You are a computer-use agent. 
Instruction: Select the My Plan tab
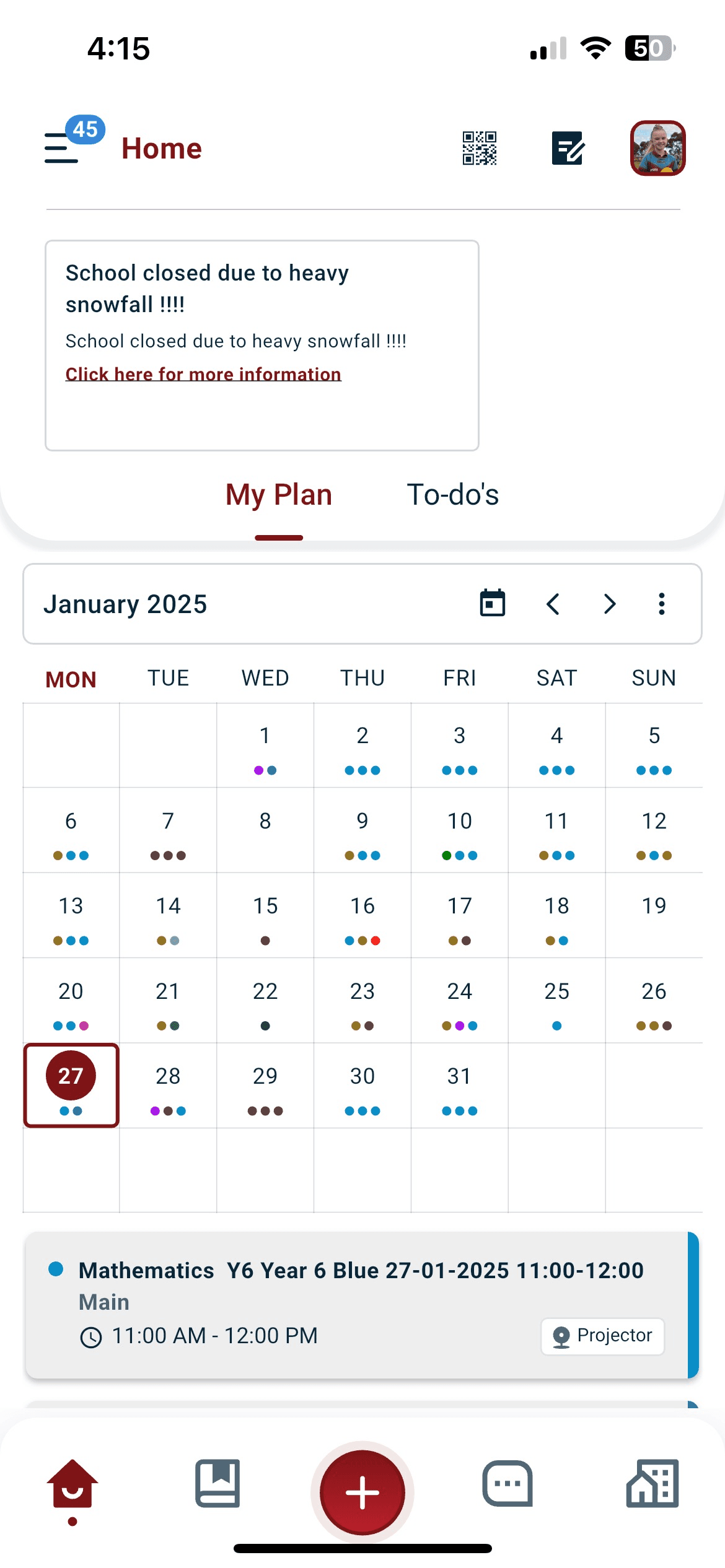point(279,495)
